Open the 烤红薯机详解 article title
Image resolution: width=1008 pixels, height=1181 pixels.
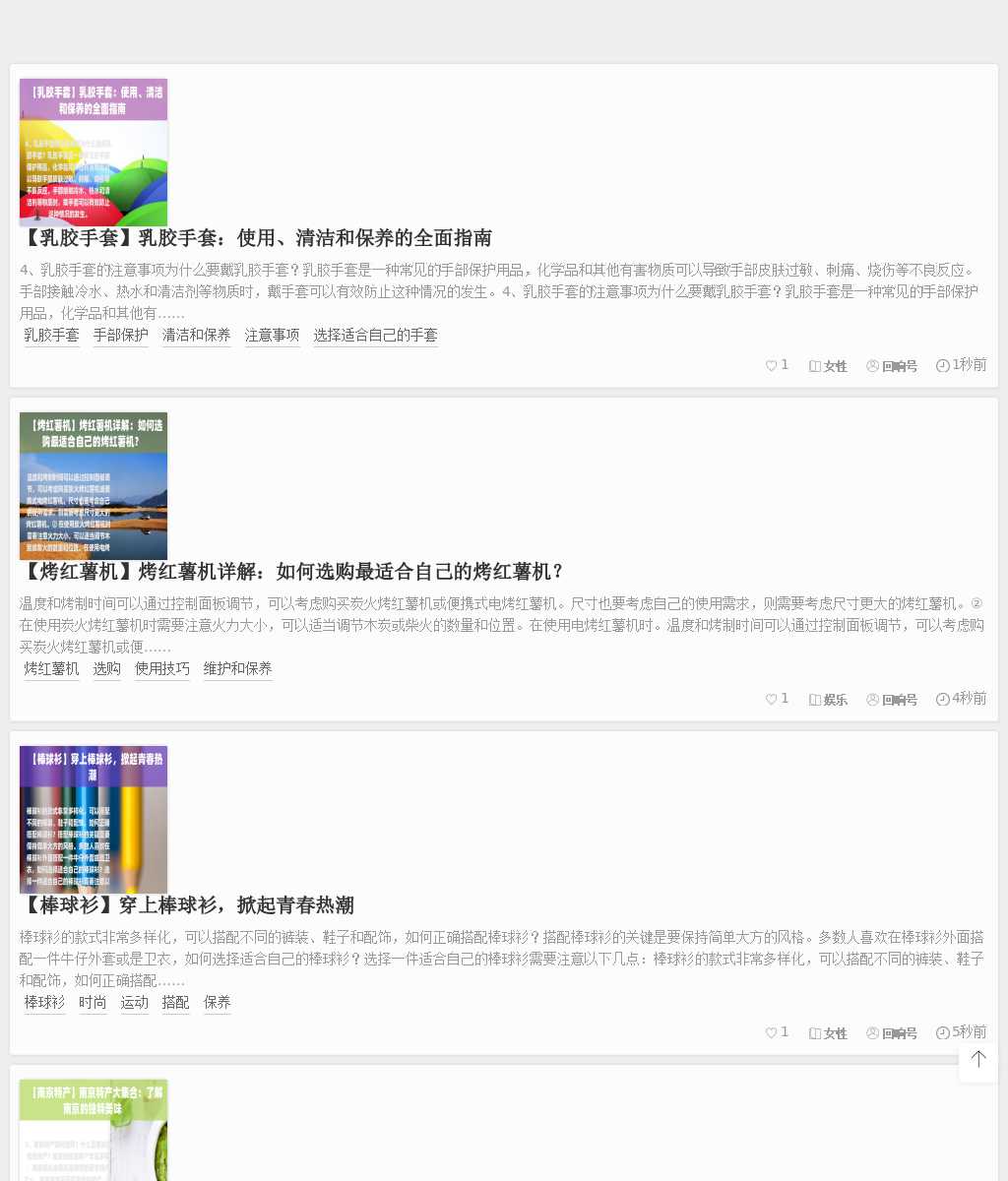click(292, 572)
